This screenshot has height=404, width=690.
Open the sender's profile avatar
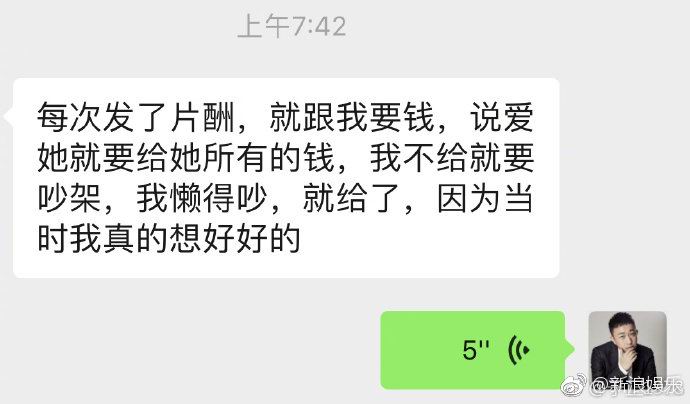(626, 348)
